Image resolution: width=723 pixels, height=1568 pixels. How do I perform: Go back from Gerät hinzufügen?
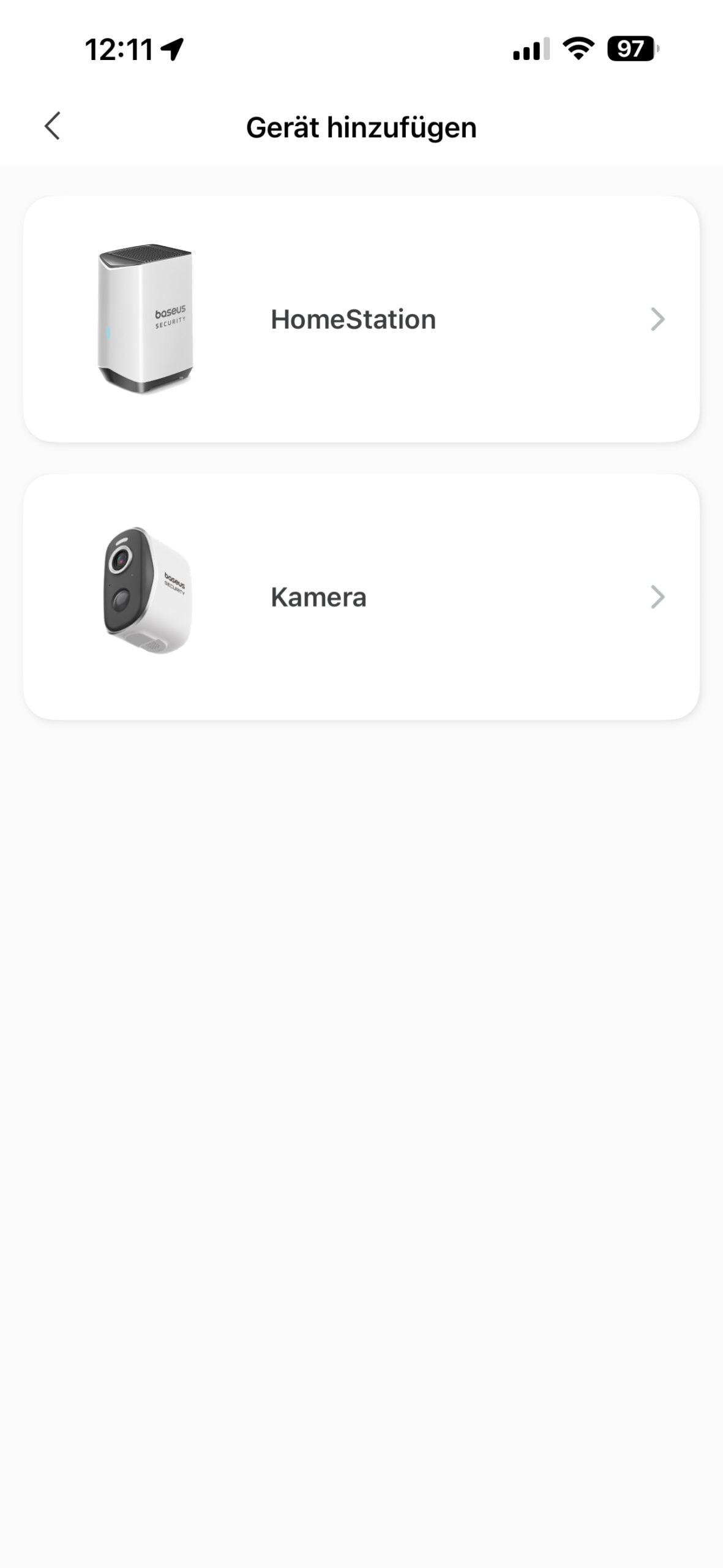53,126
